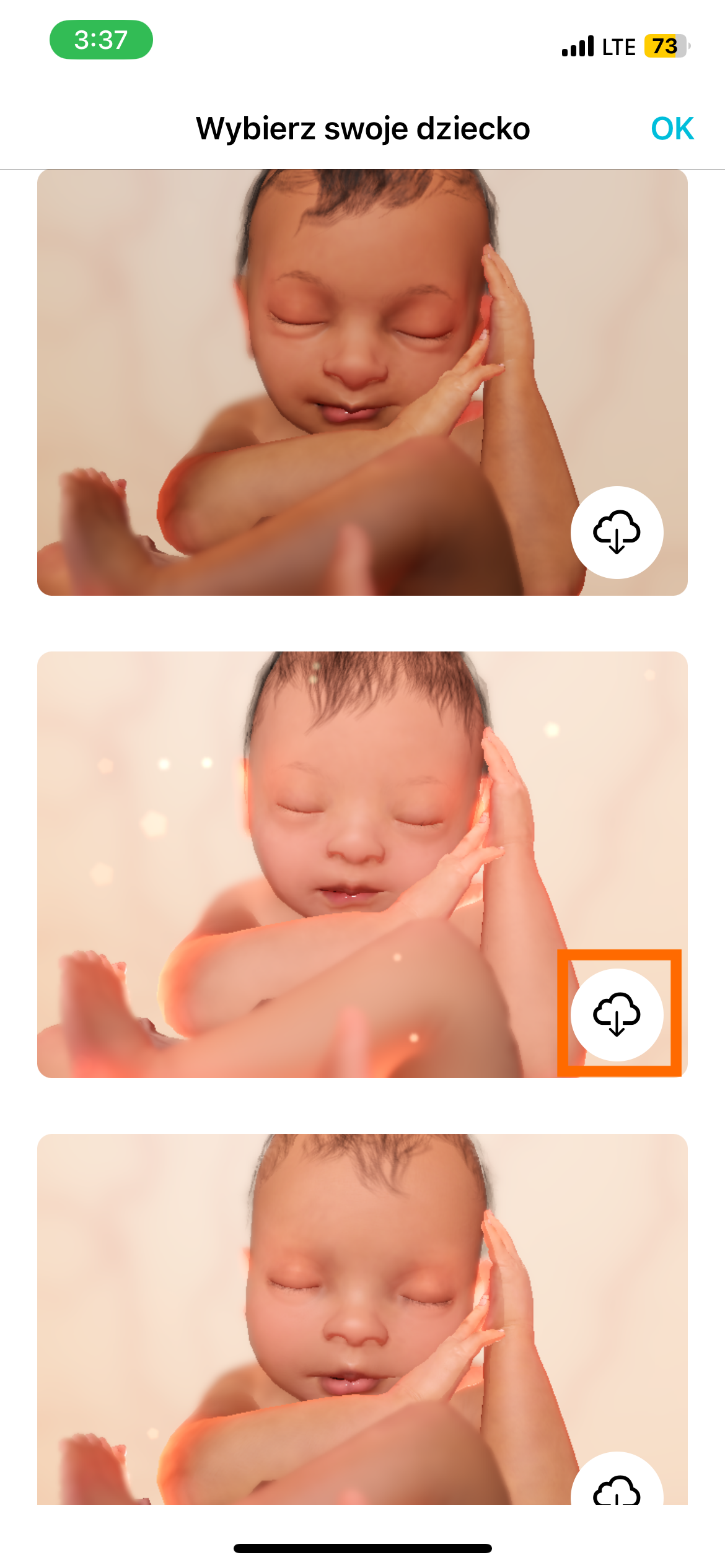Screen dimensions: 725x1568
Task: Download the second baby image with sparkles
Action: pyautogui.click(x=617, y=1014)
